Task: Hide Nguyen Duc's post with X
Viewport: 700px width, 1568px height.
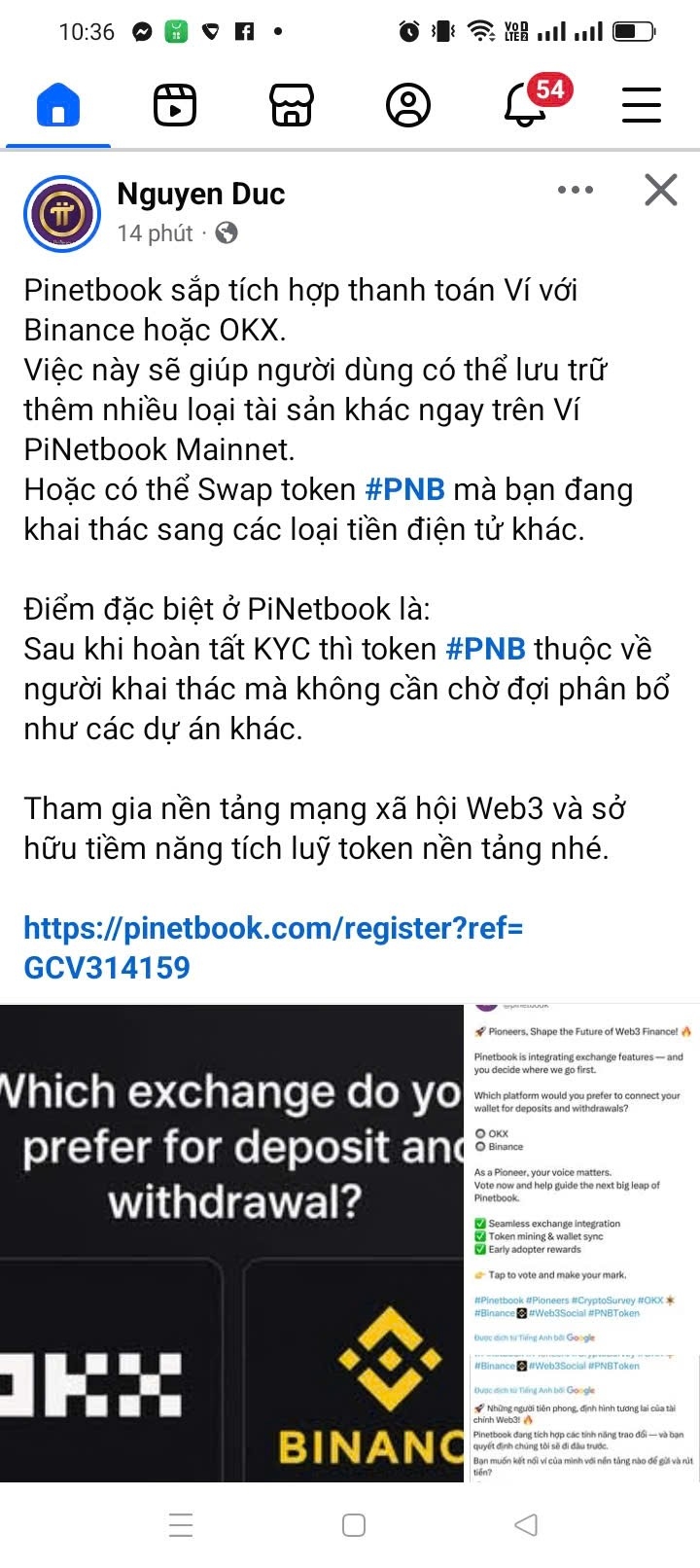Action: pyautogui.click(x=661, y=190)
